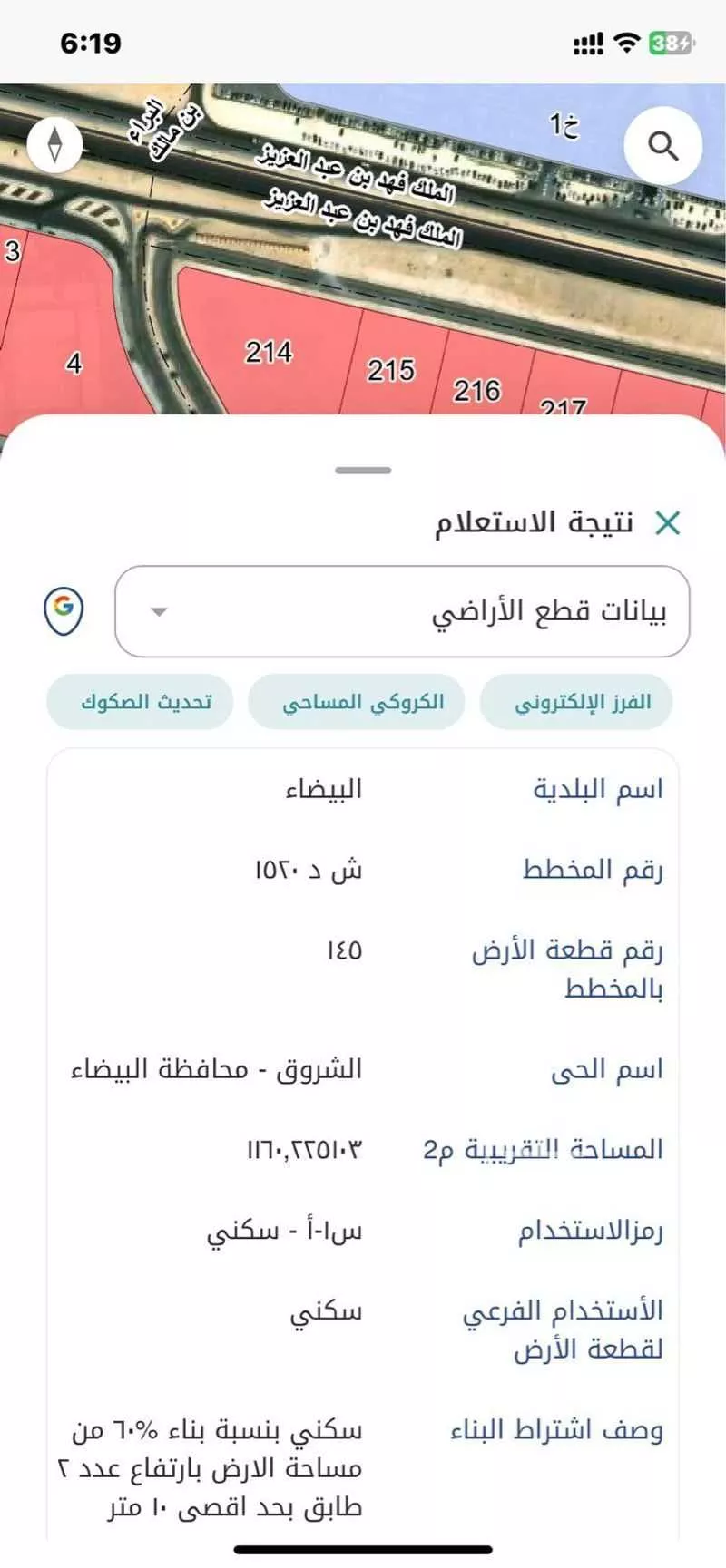The height and width of the screenshot is (1568, 726).
Task: Tap the اسم البلدية value البيضاء
Action: click(x=323, y=788)
